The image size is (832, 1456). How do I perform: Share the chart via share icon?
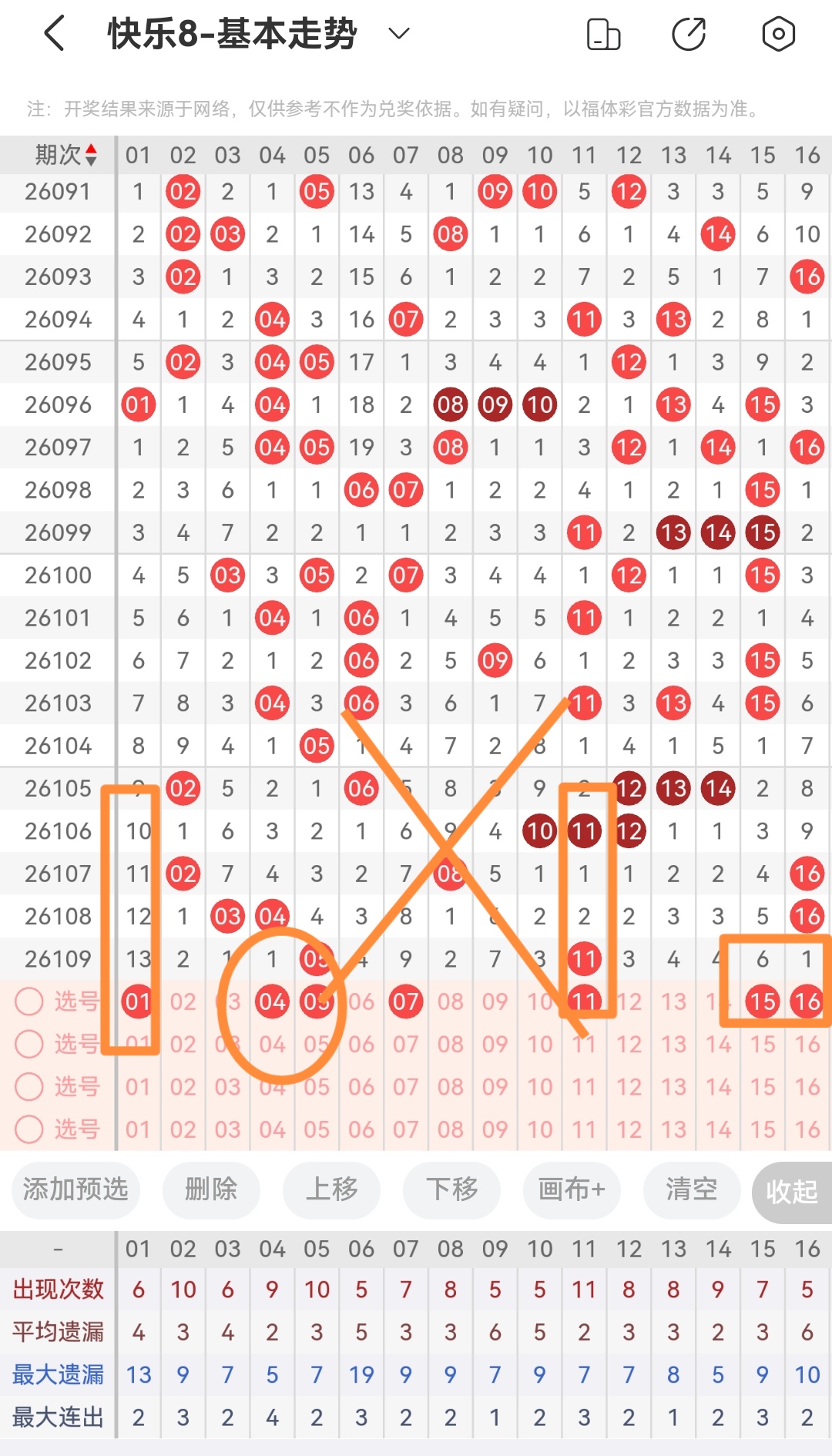click(x=689, y=34)
